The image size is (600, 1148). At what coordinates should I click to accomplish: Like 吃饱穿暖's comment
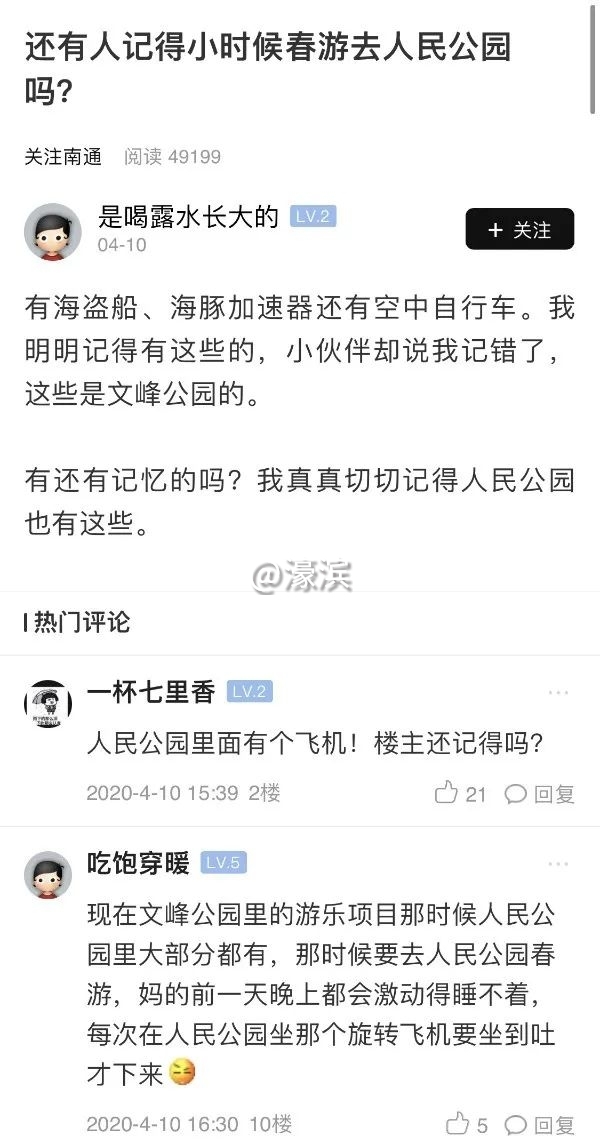click(467, 1124)
